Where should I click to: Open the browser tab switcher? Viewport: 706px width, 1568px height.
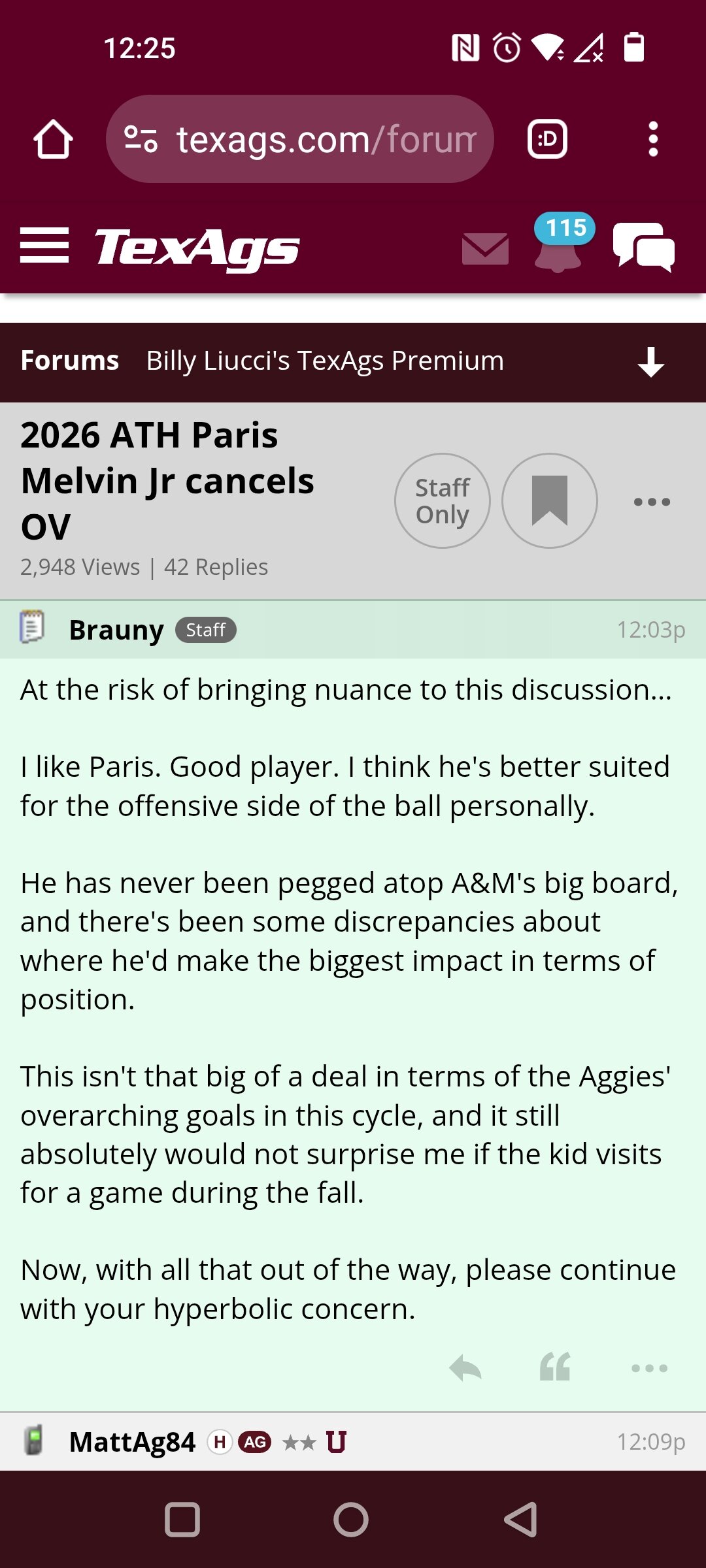547,139
